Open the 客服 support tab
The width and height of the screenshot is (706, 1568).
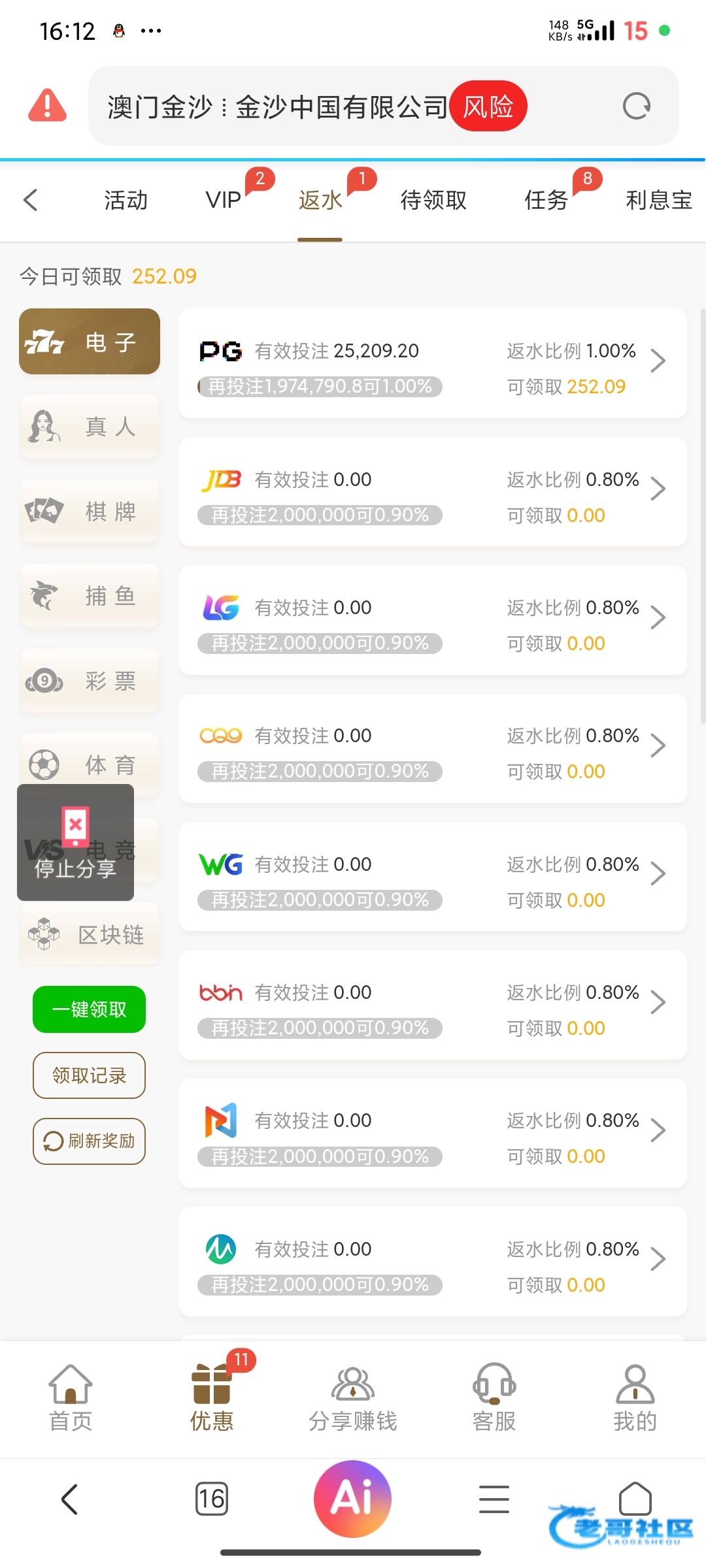pos(494,1397)
